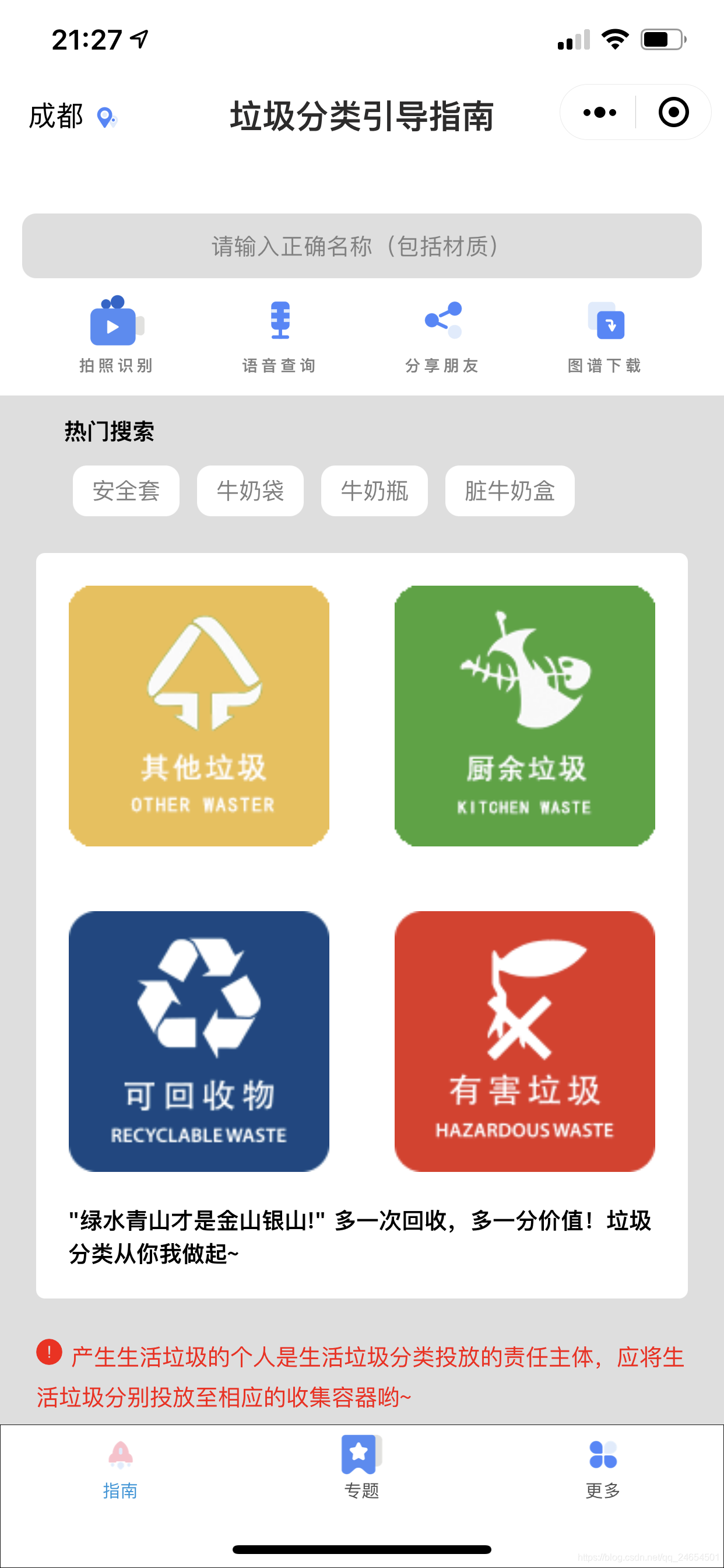The height and width of the screenshot is (1568, 724).
Task: Open the 有害垃圾 Hazardous Waste card
Action: click(x=525, y=1041)
